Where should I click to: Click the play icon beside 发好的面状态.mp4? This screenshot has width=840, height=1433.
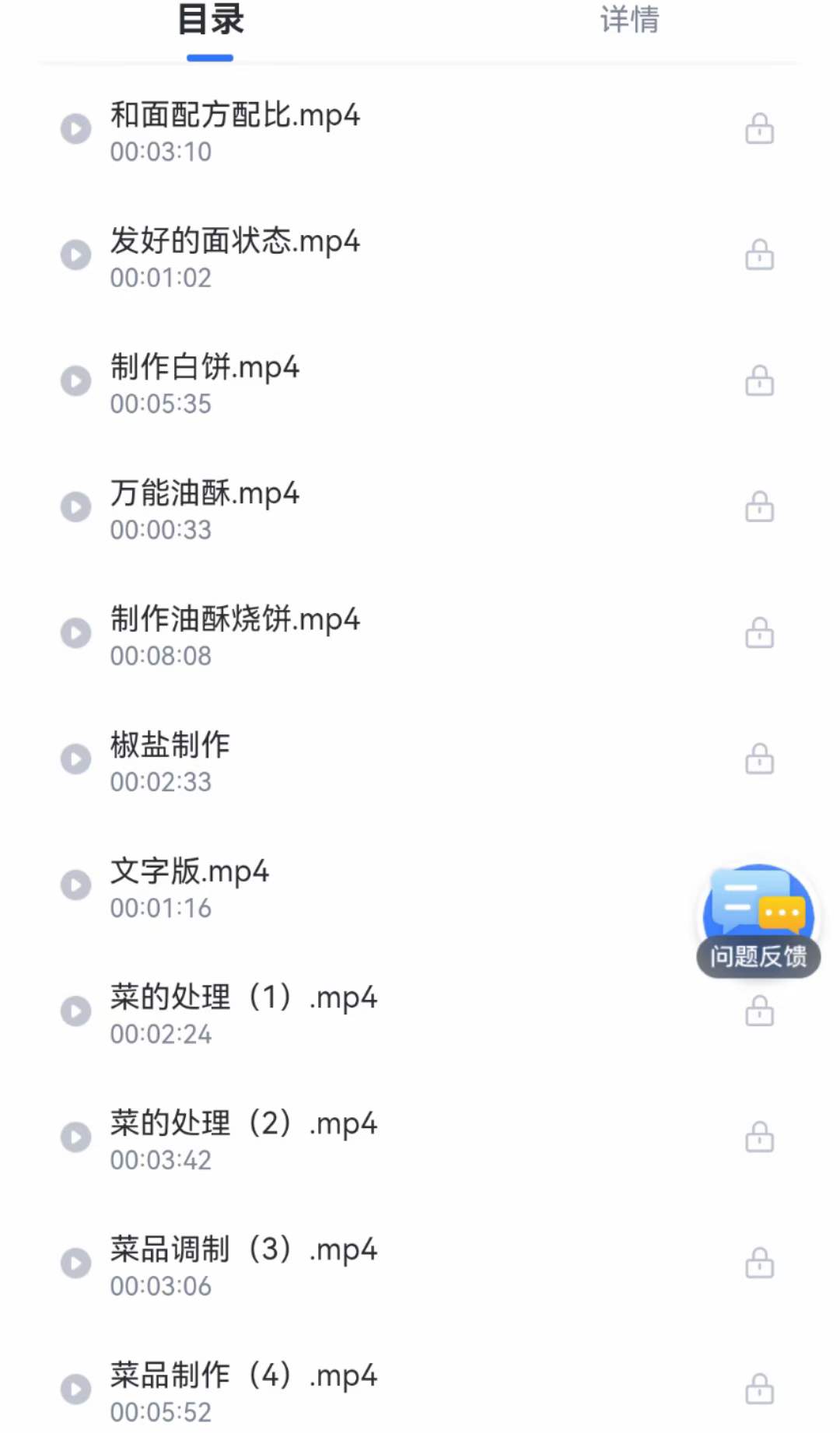(x=75, y=254)
